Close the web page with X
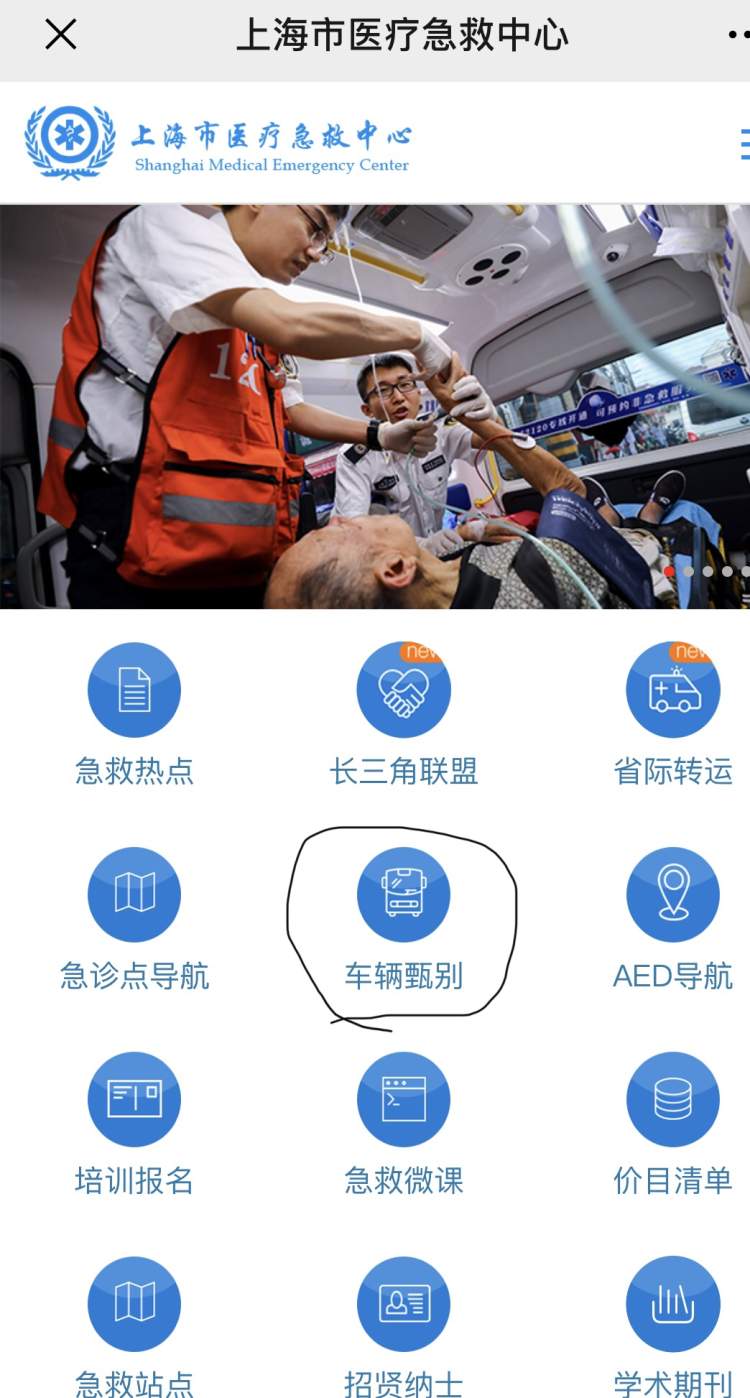Viewport: 750px width, 1398px height. 61,36
